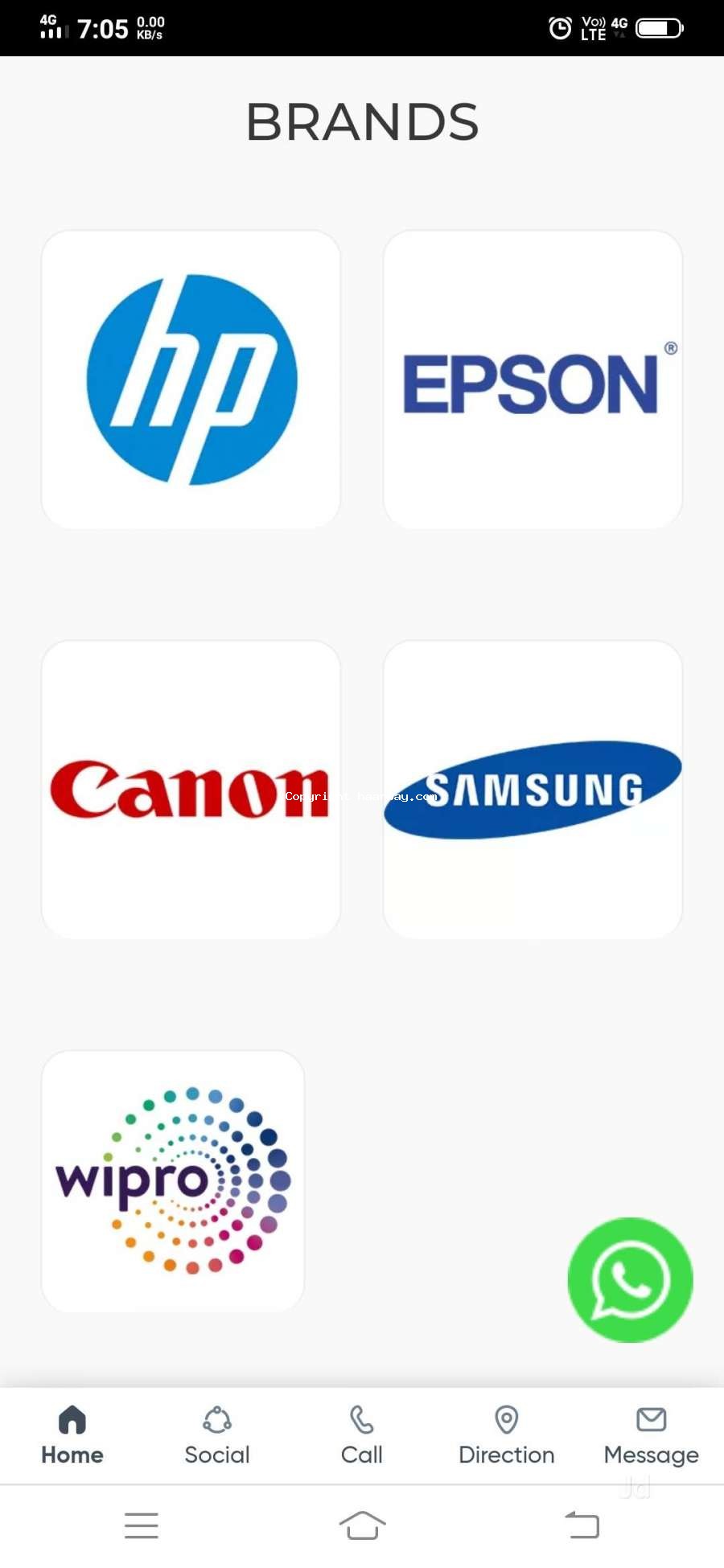Select the Canon brand tile
Image resolution: width=724 pixels, height=1568 pixels.
click(x=191, y=790)
